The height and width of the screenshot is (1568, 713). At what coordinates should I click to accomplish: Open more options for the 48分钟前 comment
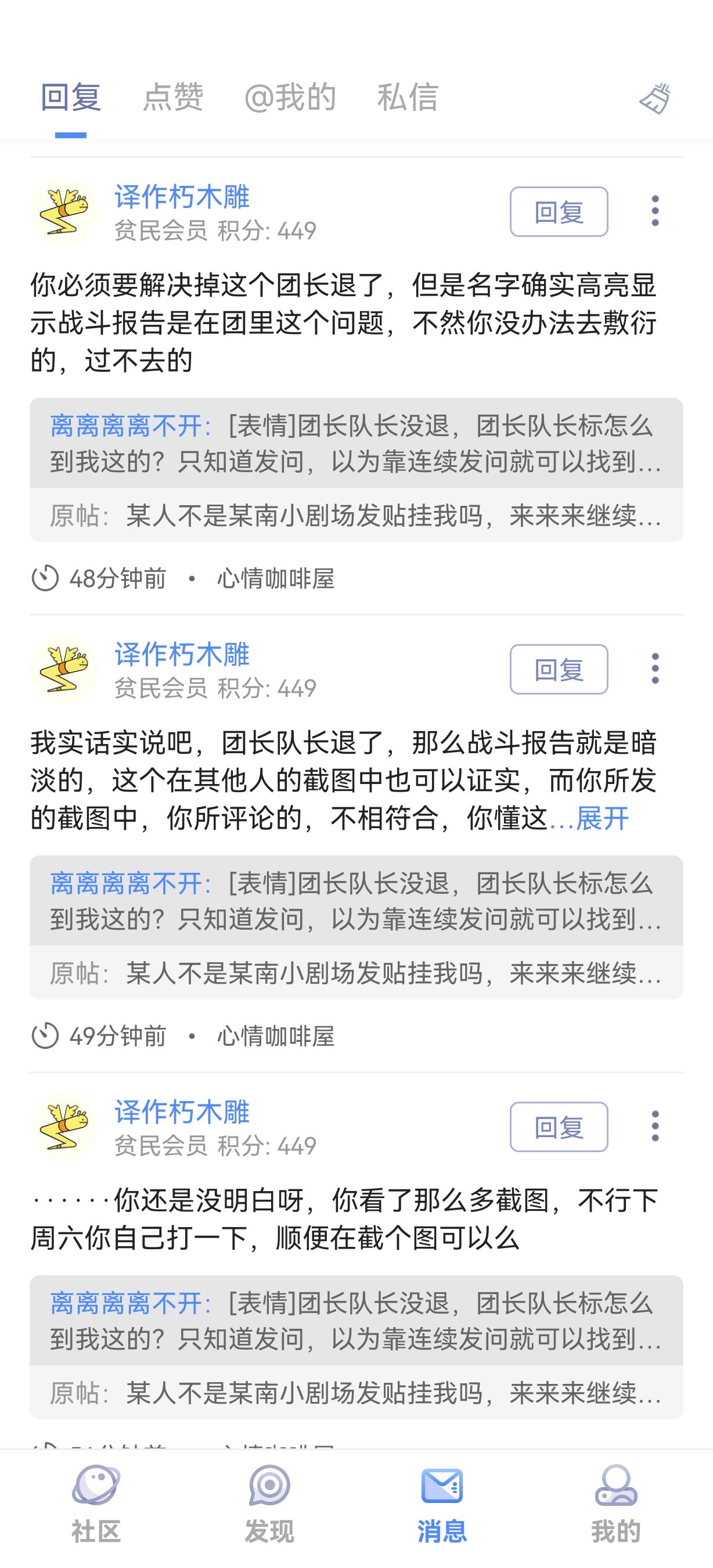[654, 211]
